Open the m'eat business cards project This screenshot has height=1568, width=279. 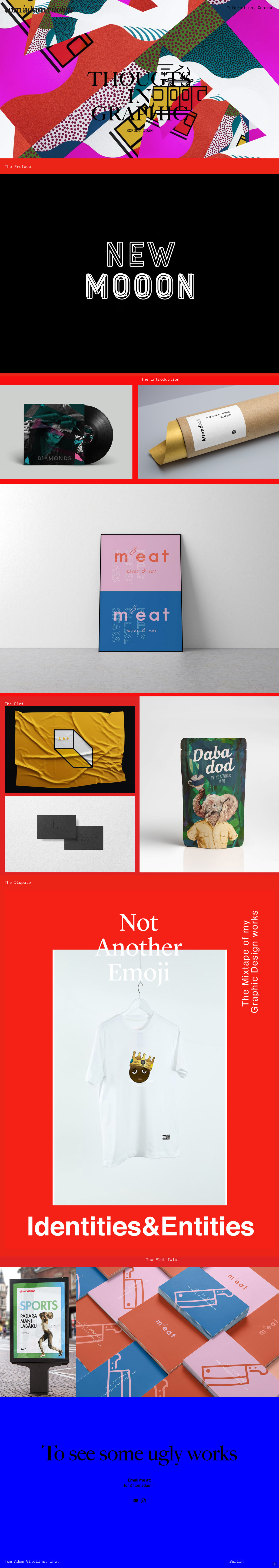pos(177,1331)
